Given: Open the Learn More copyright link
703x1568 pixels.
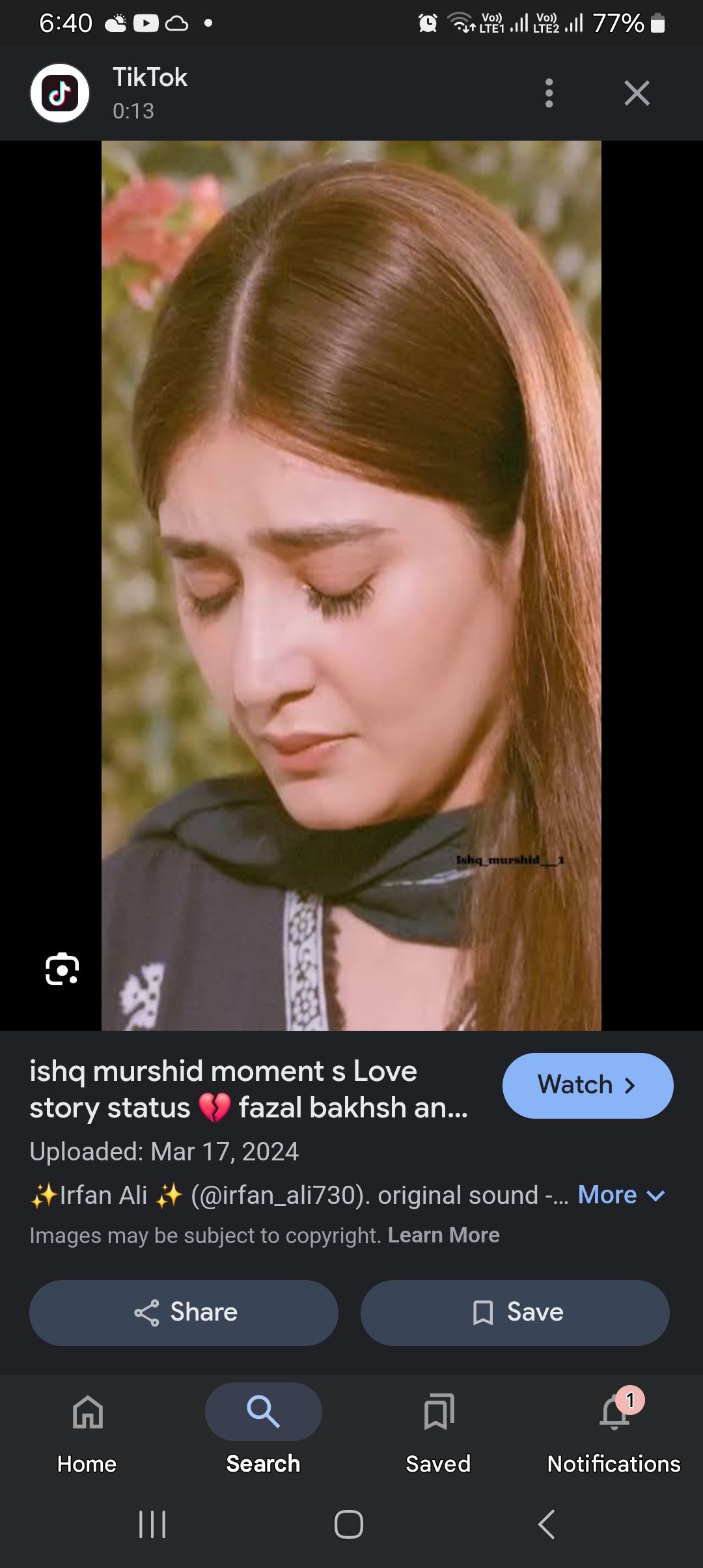Looking at the screenshot, I should click(x=443, y=1235).
